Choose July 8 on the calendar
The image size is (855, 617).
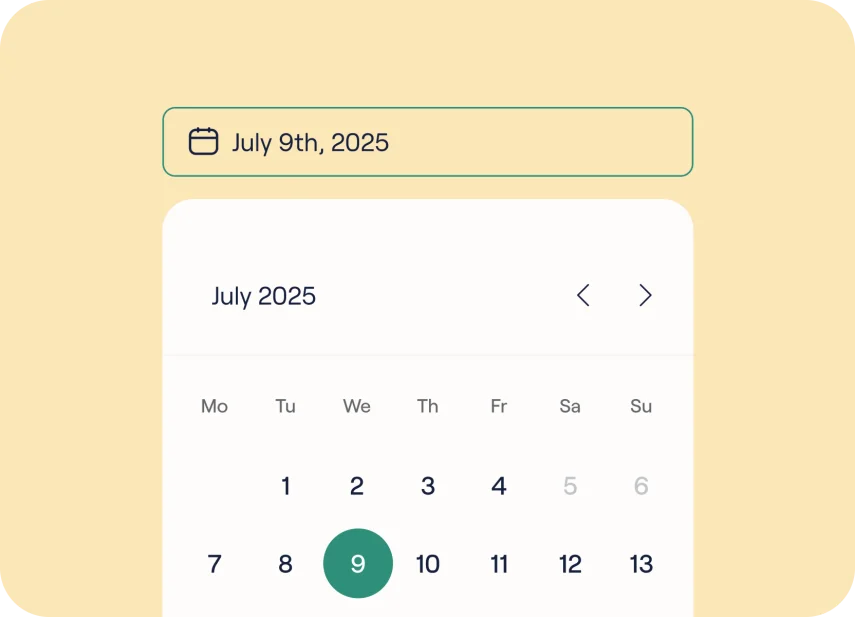(286, 564)
